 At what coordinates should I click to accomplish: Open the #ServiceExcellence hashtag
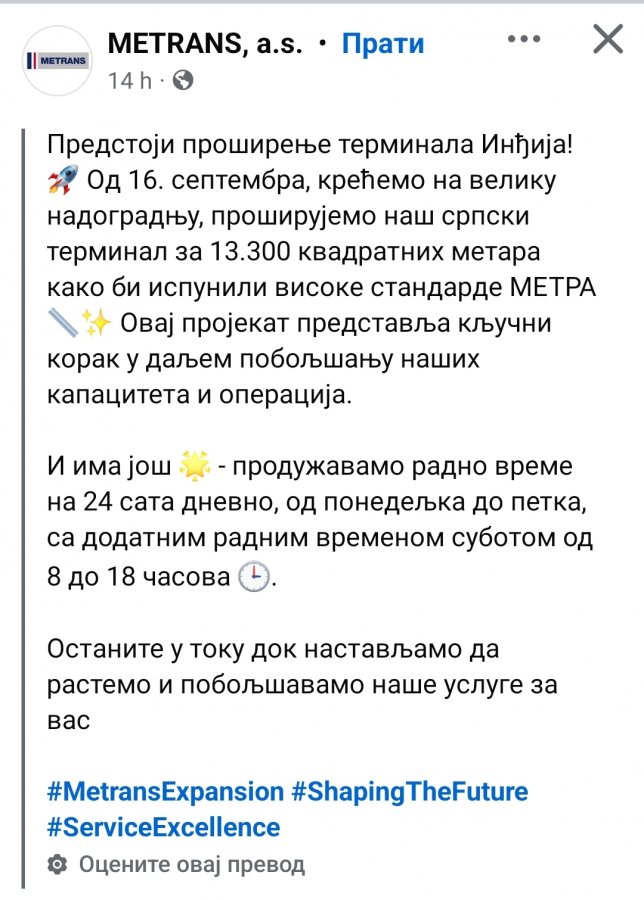click(x=163, y=828)
